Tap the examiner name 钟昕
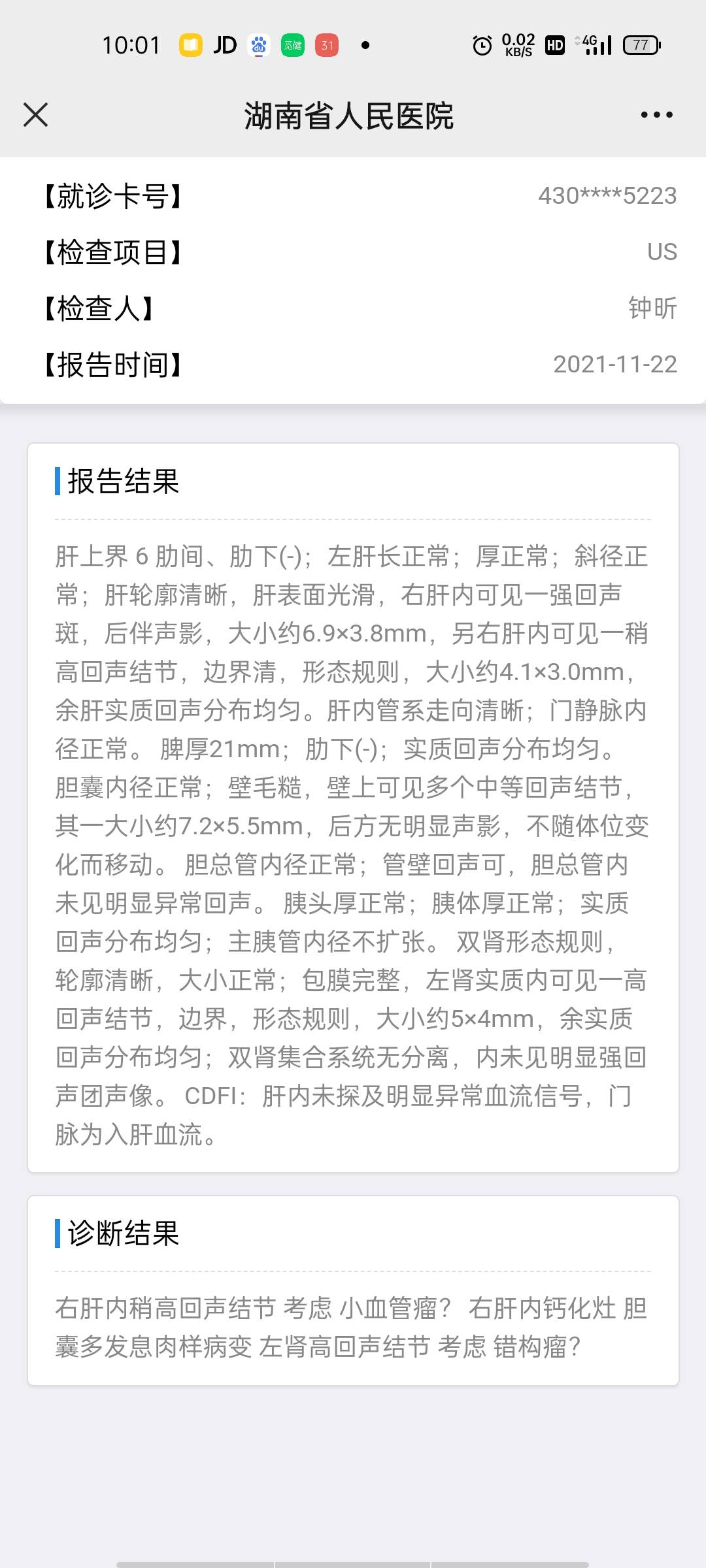Screen dimensions: 706x1568 point(650,309)
